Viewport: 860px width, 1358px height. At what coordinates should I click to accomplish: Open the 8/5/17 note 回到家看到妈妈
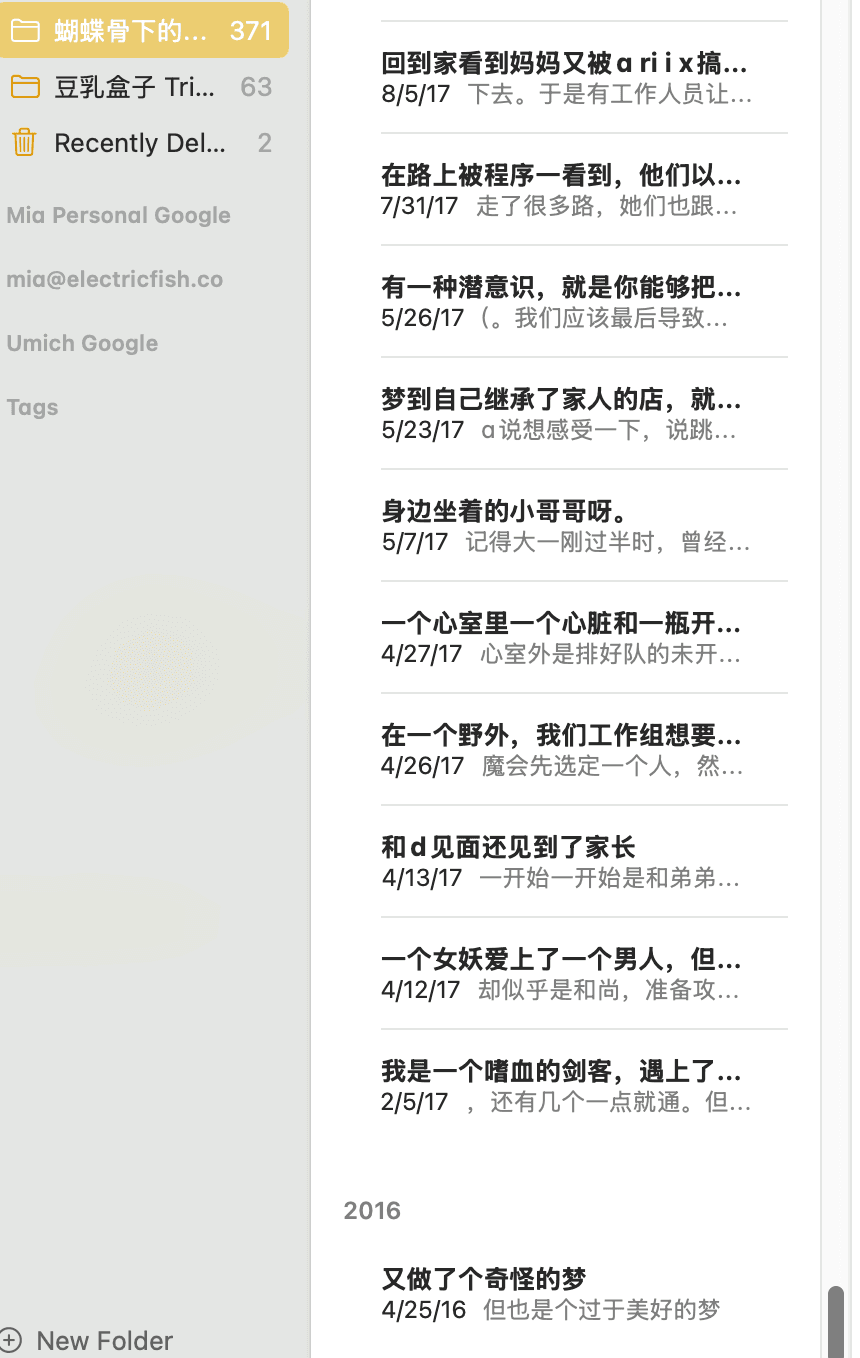pyautogui.click(x=584, y=78)
